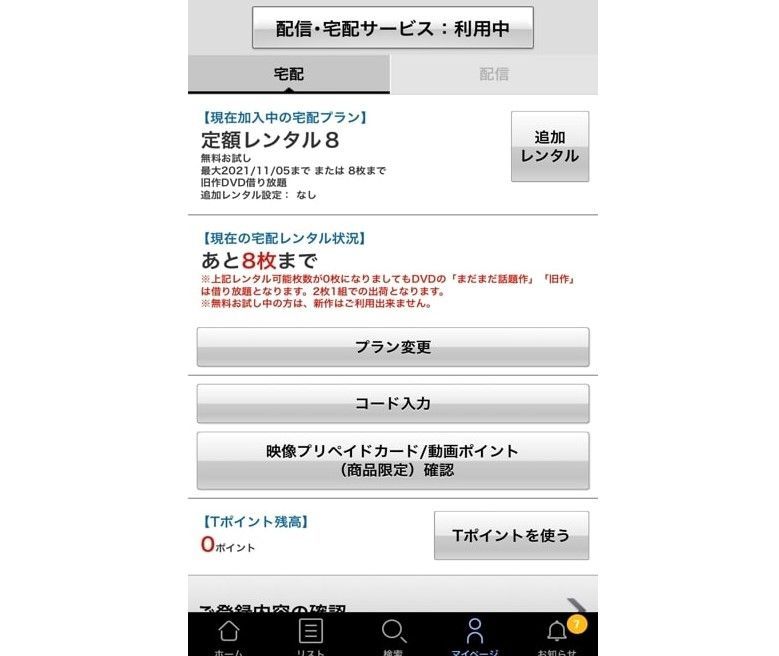The image size is (779, 656).
Task: Open コード入力
Action: point(392,403)
